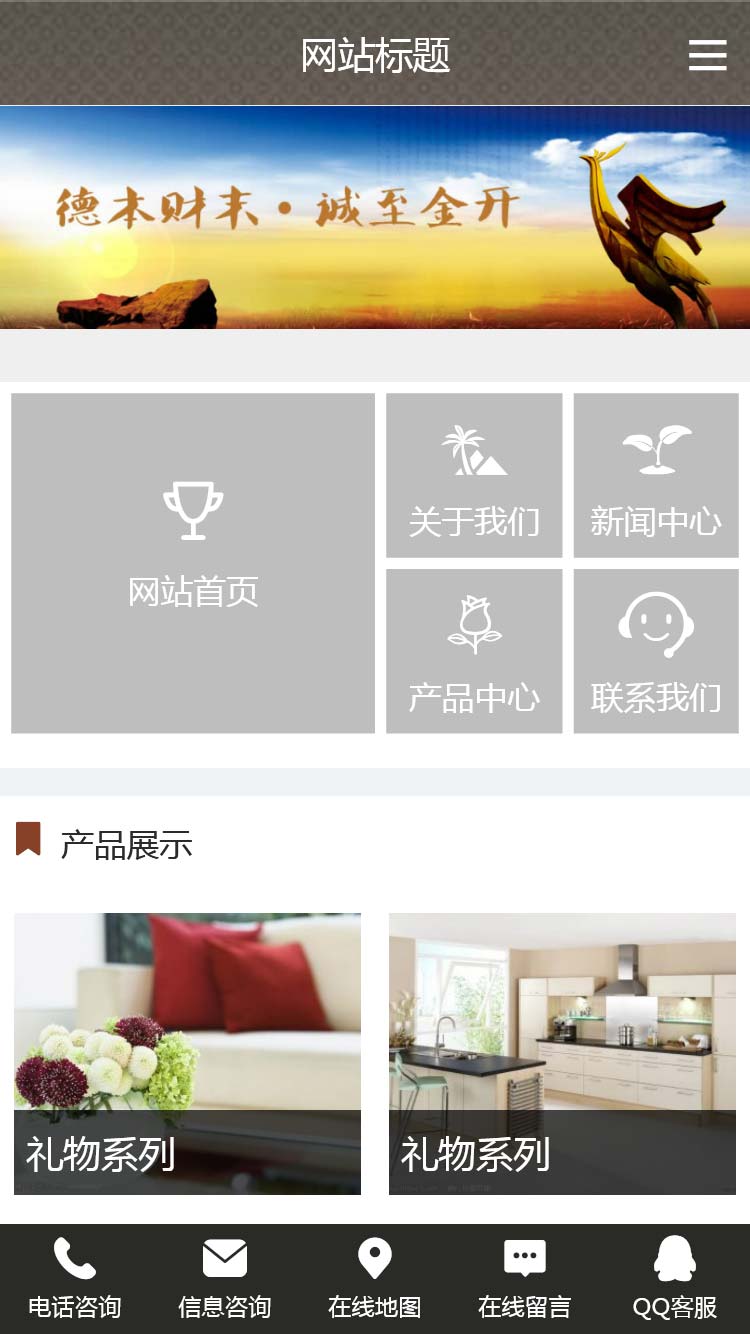Open 联系我们 page
This screenshot has height=1334, width=750.
[x=656, y=652]
